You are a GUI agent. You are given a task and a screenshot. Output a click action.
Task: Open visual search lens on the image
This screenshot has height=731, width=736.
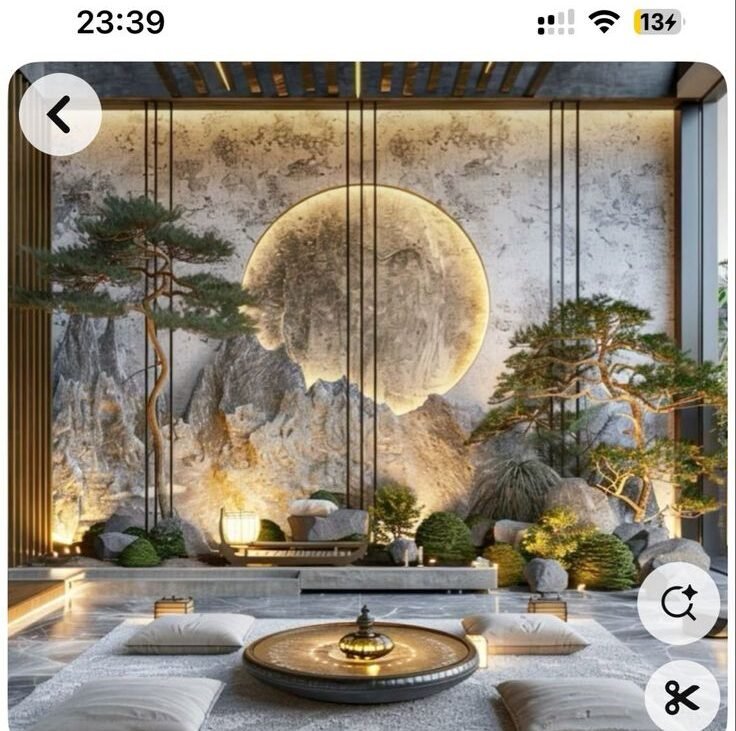point(678,603)
